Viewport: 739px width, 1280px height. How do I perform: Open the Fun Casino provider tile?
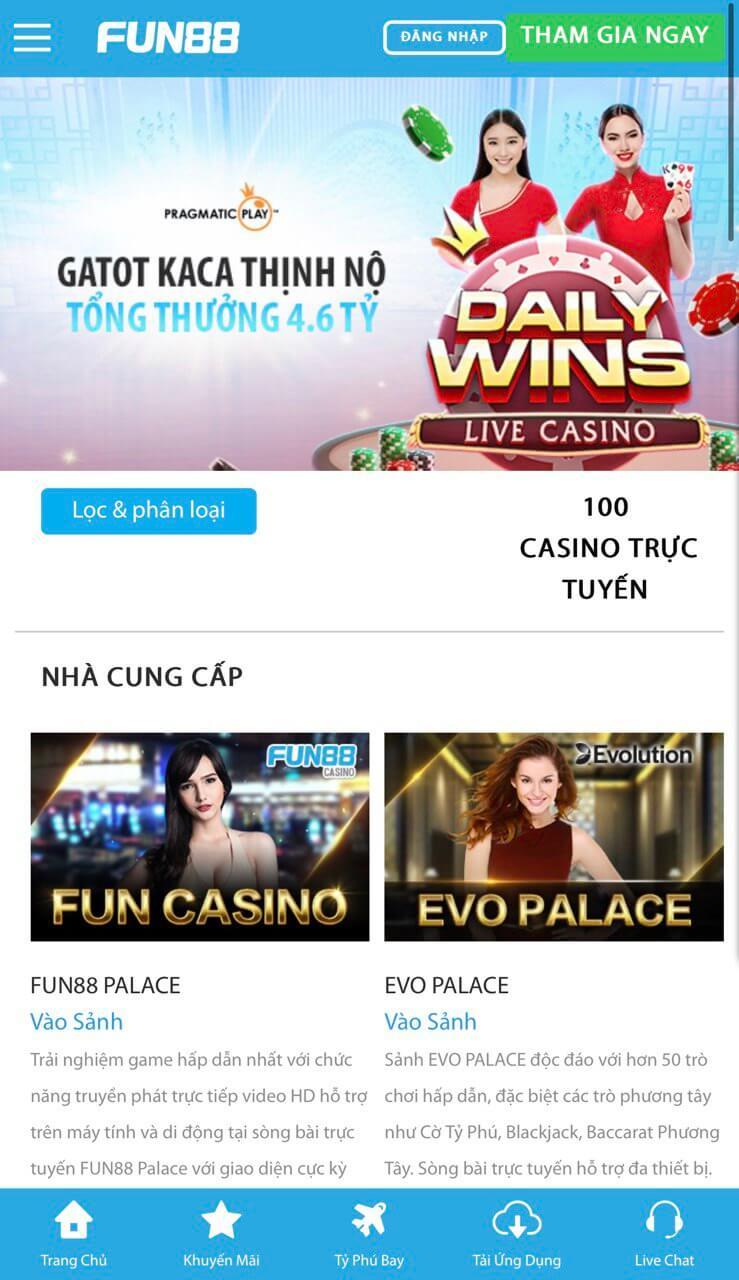200,837
